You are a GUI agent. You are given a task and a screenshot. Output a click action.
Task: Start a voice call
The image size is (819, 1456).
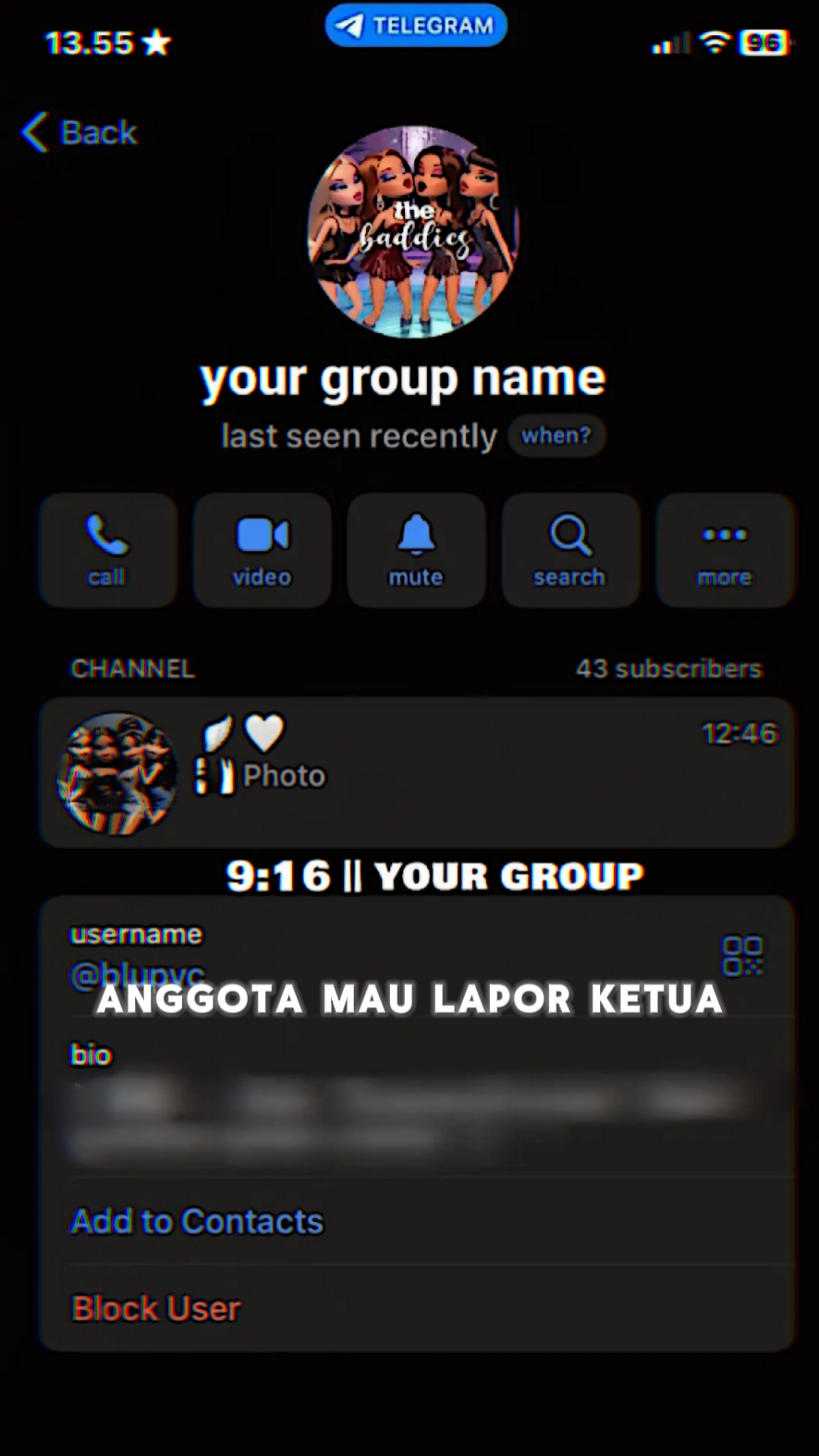[x=107, y=550]
